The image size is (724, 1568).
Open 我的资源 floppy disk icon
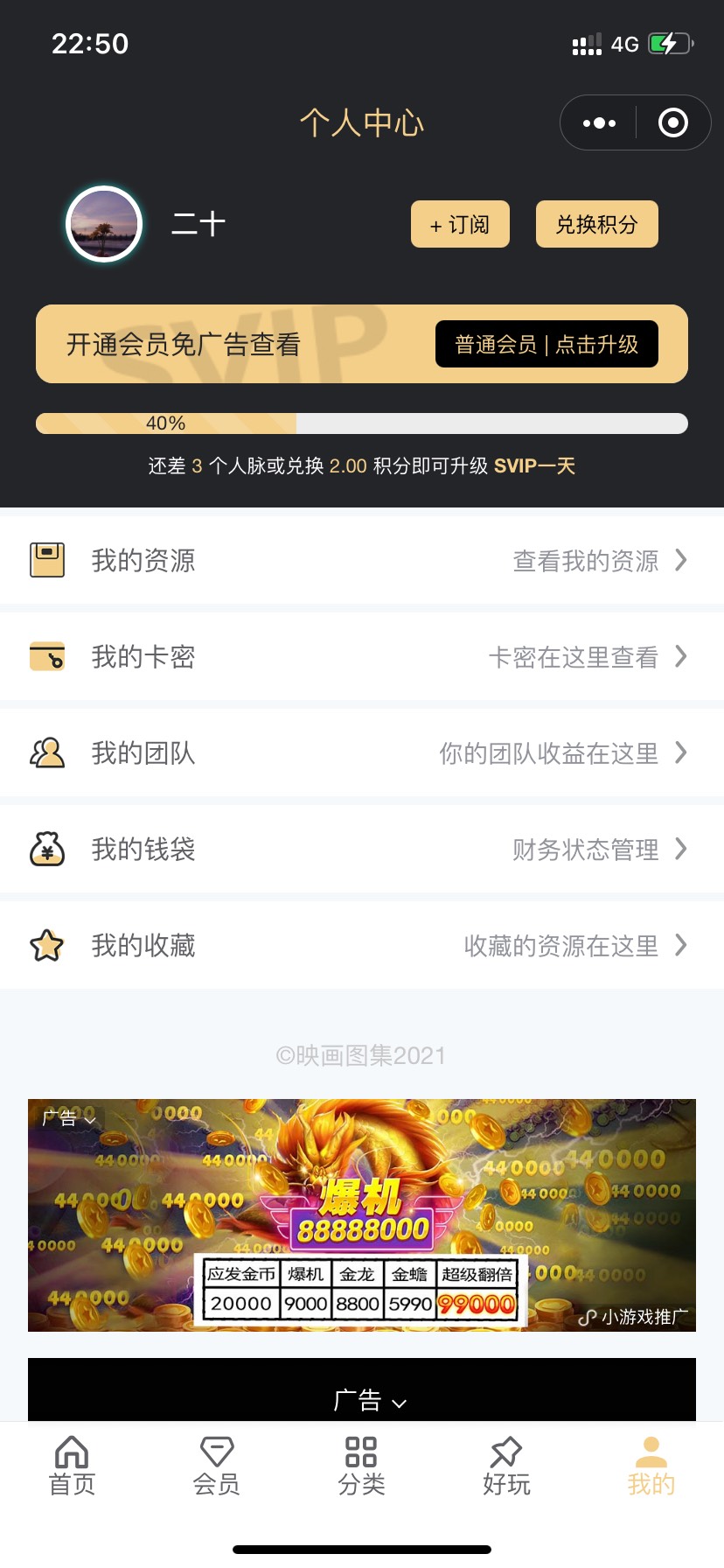(x=48, y=560)
